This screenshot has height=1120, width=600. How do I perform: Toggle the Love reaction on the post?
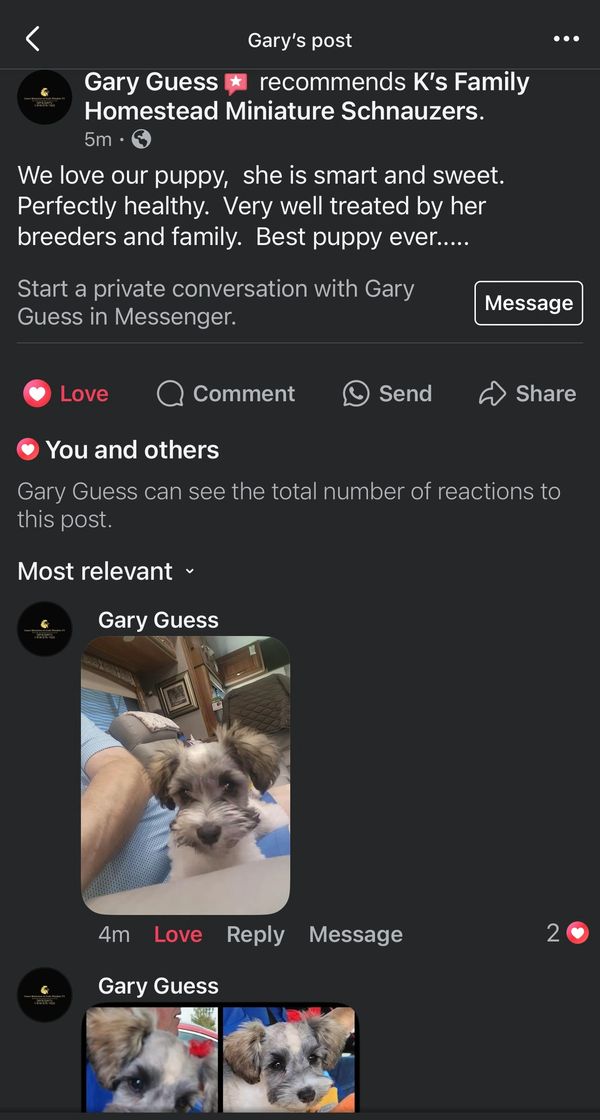point(66,394)
